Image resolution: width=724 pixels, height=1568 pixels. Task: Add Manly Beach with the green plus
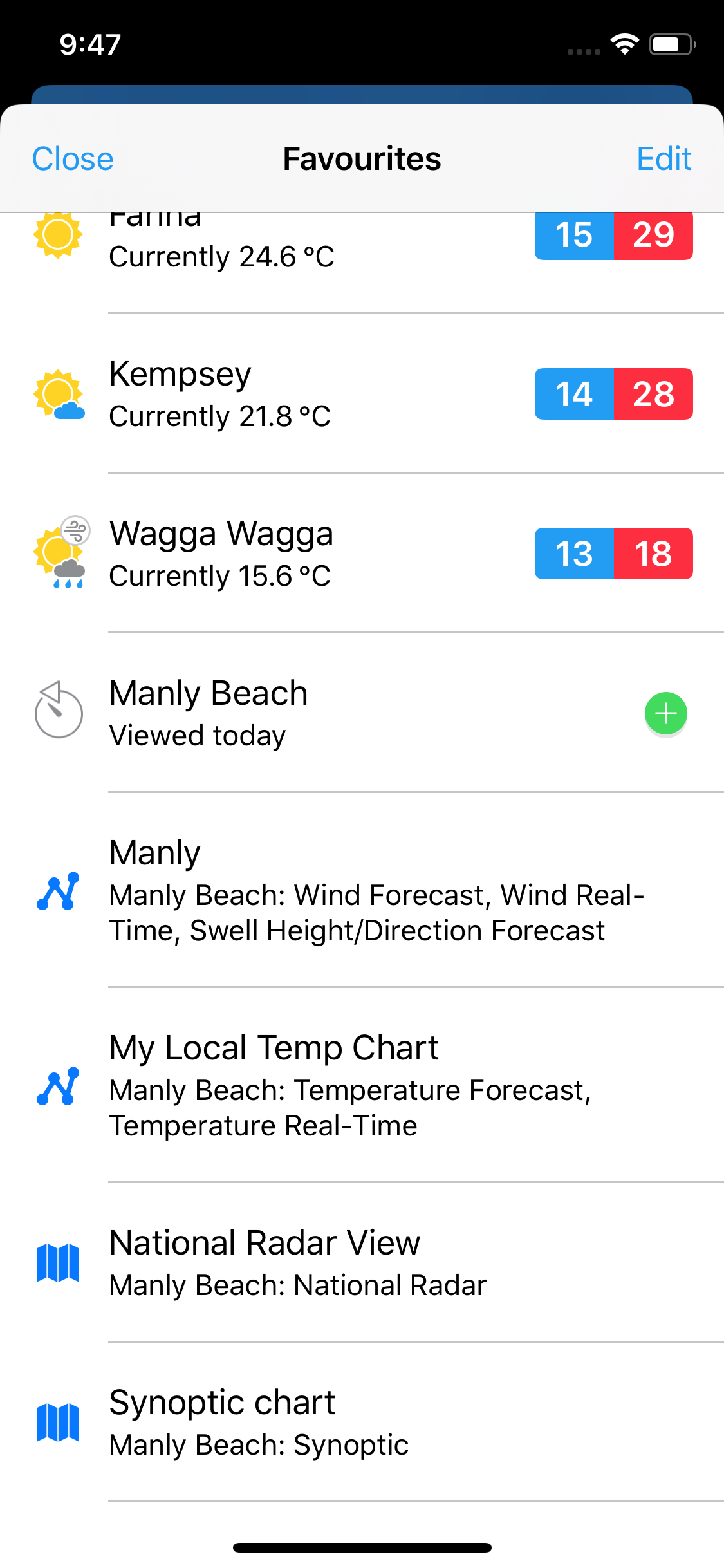[666, 714]
